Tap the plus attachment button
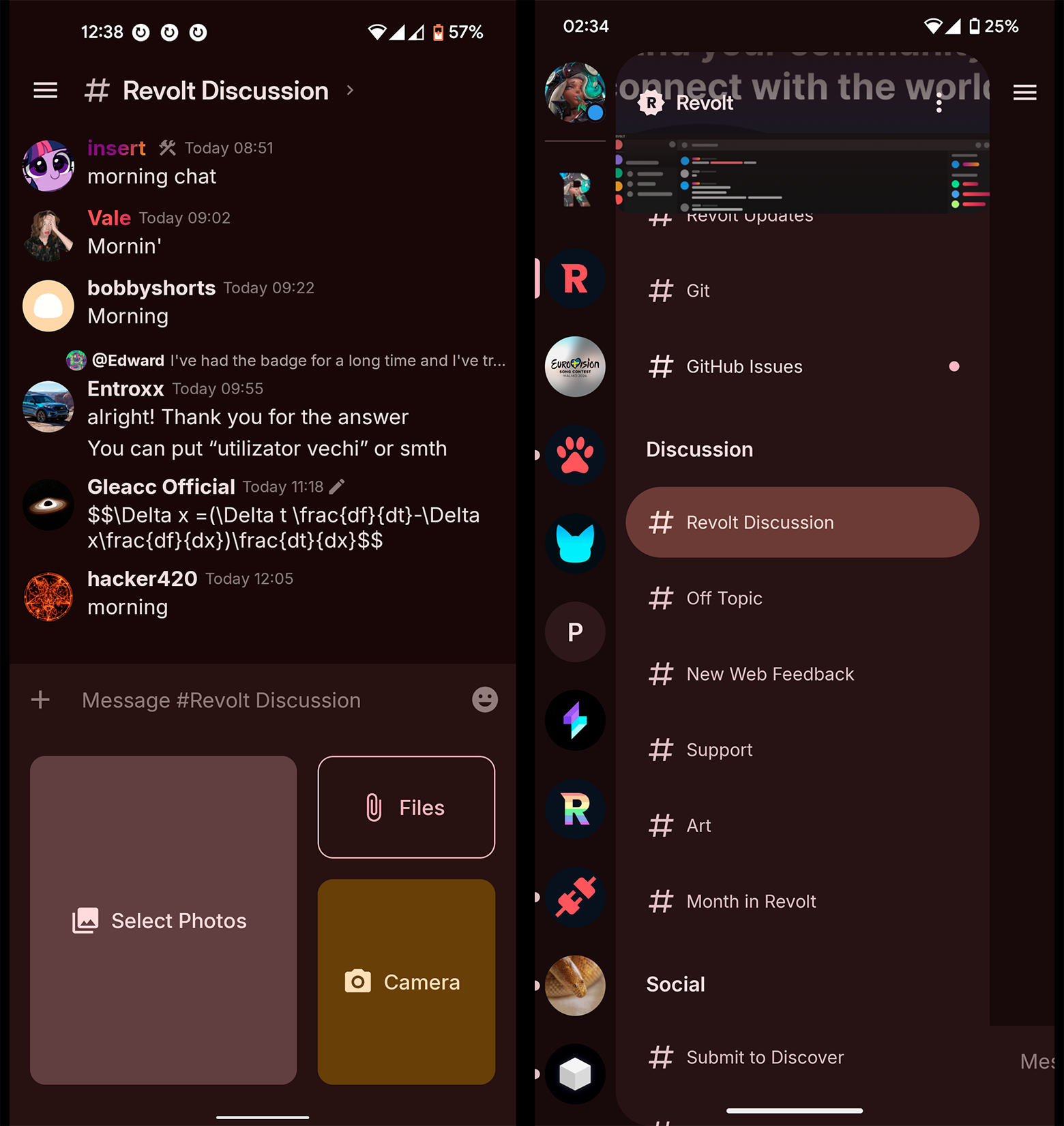The width and height of the screenshot is (1064, 1126). coord(40,700)
